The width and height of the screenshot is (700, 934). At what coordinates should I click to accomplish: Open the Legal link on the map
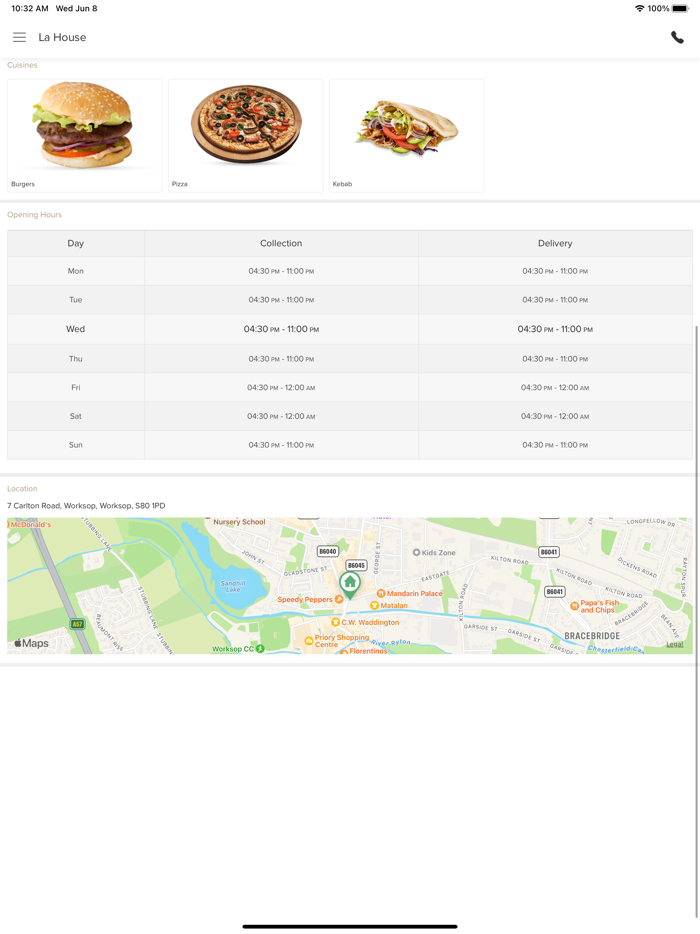(x=675, y=644)
